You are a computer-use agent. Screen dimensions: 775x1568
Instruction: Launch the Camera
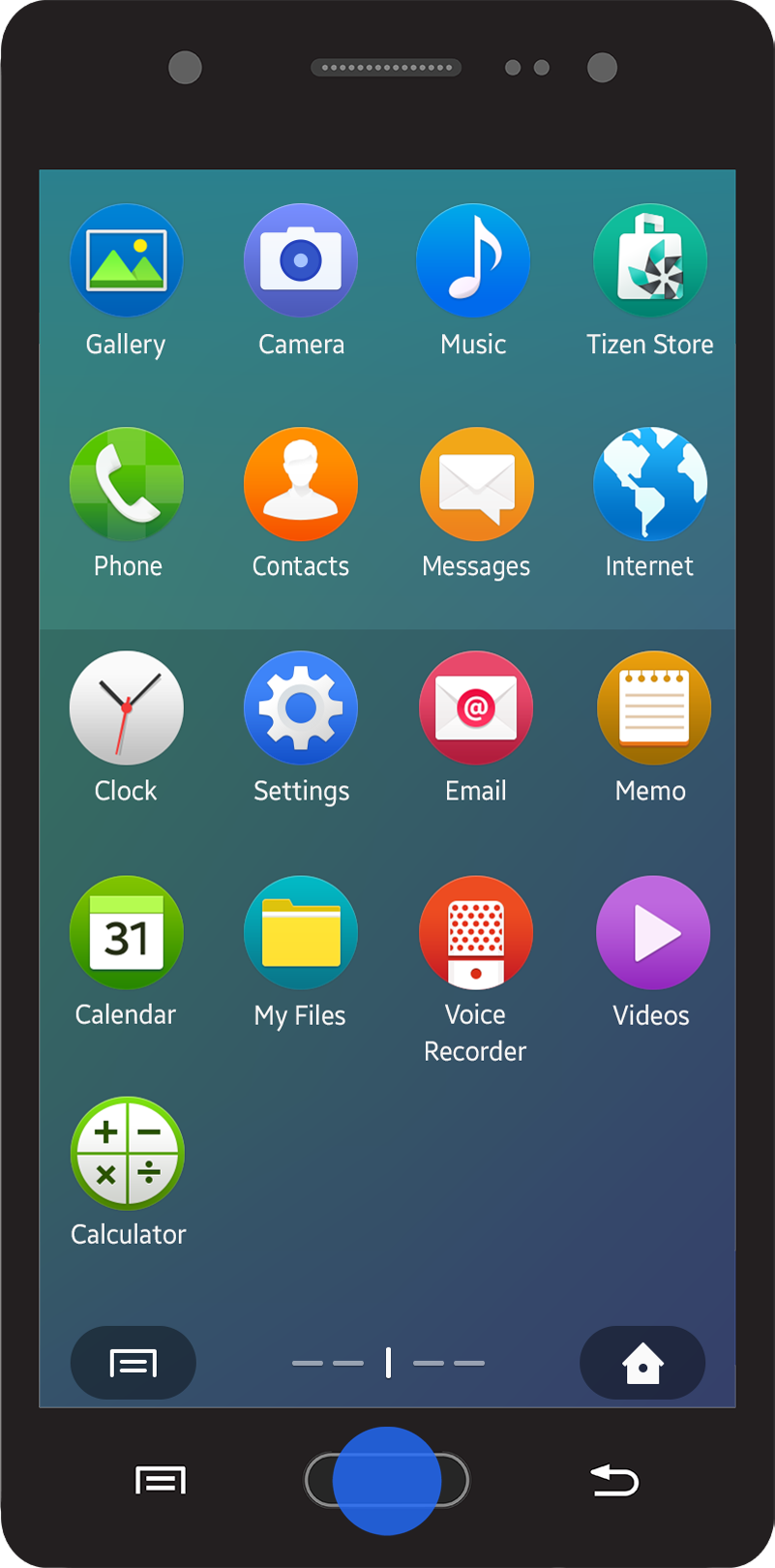301,260
